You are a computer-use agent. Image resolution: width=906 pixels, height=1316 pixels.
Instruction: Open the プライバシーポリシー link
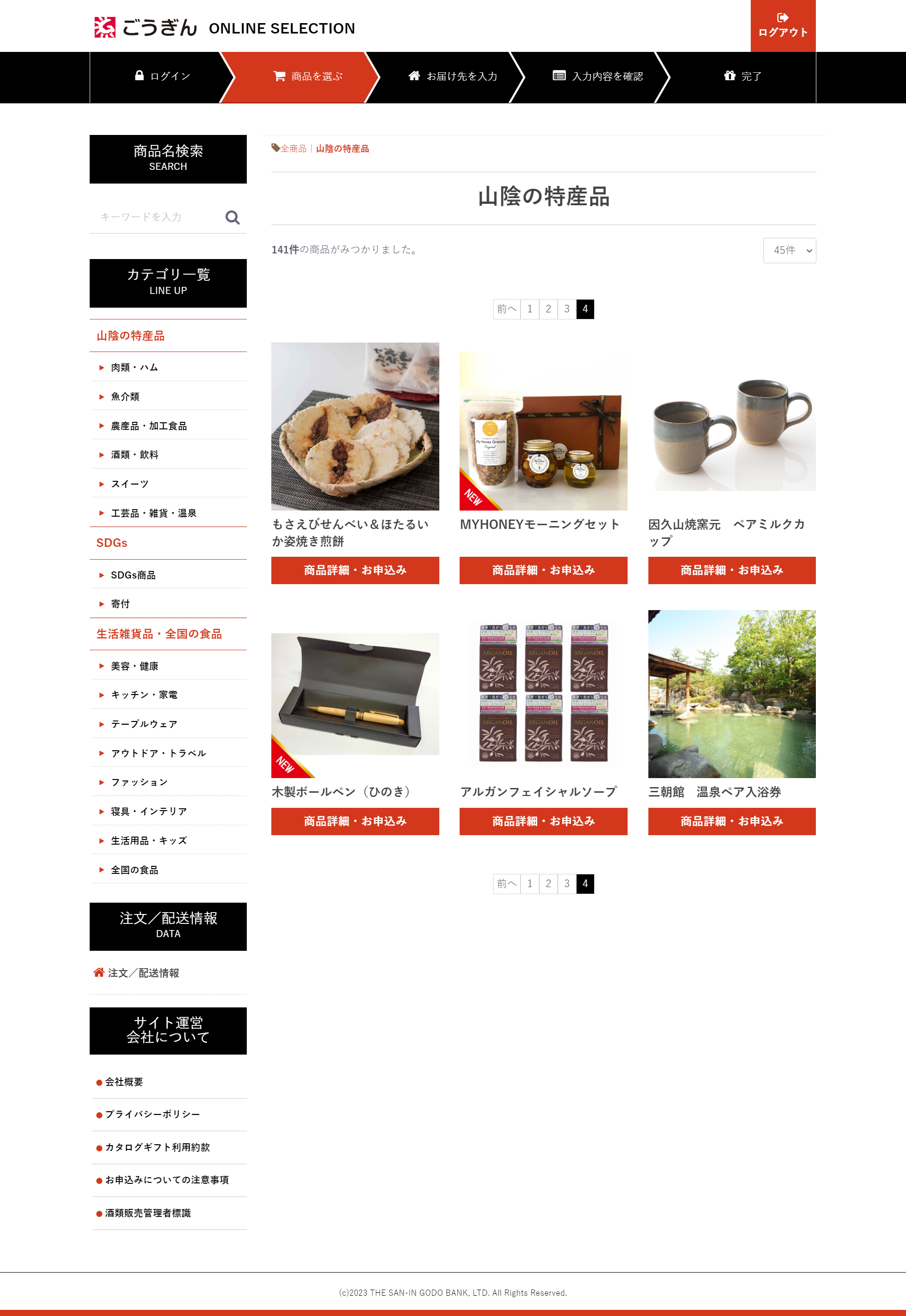[x=152, y=1114]
